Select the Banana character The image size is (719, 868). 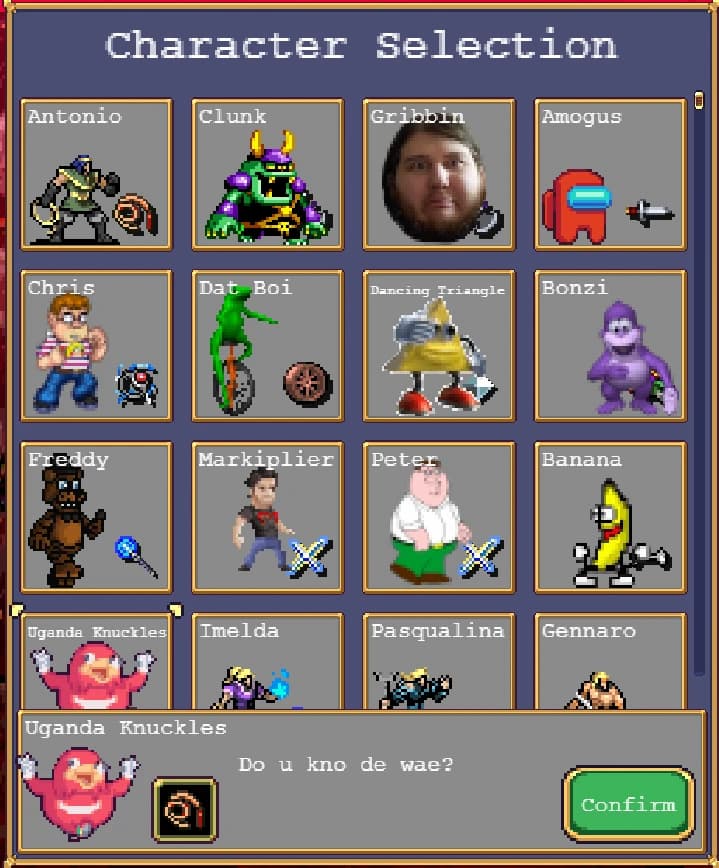[x=610, y=517]
